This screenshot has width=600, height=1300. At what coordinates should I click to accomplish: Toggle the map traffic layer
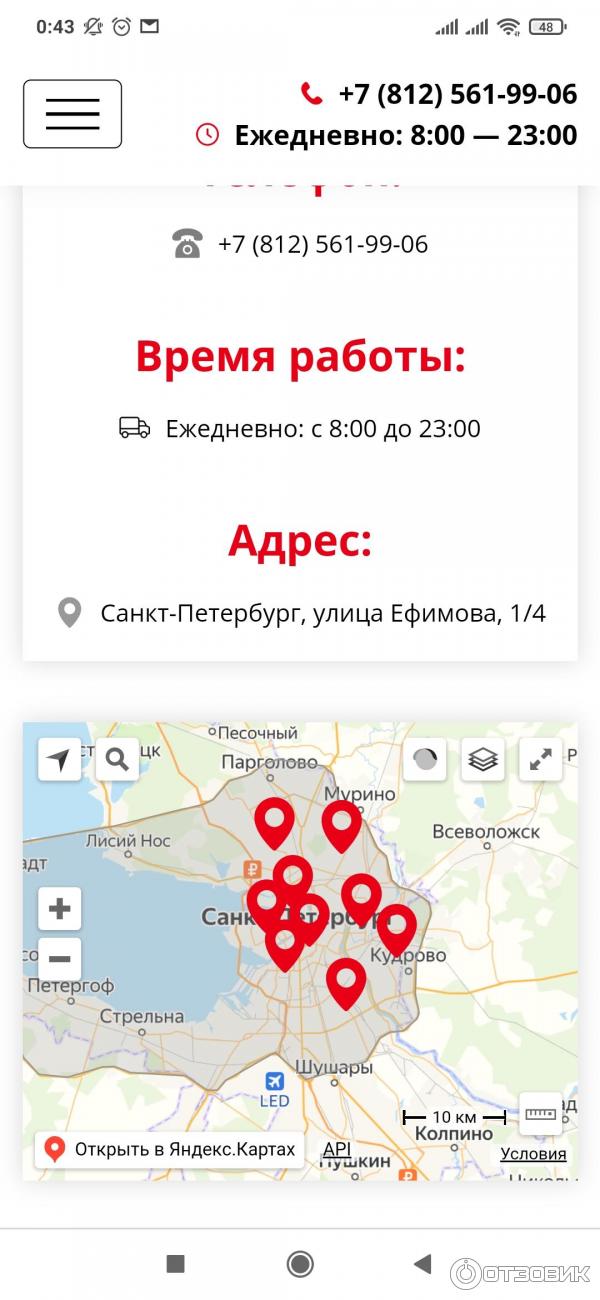click(x=425, y=760)
